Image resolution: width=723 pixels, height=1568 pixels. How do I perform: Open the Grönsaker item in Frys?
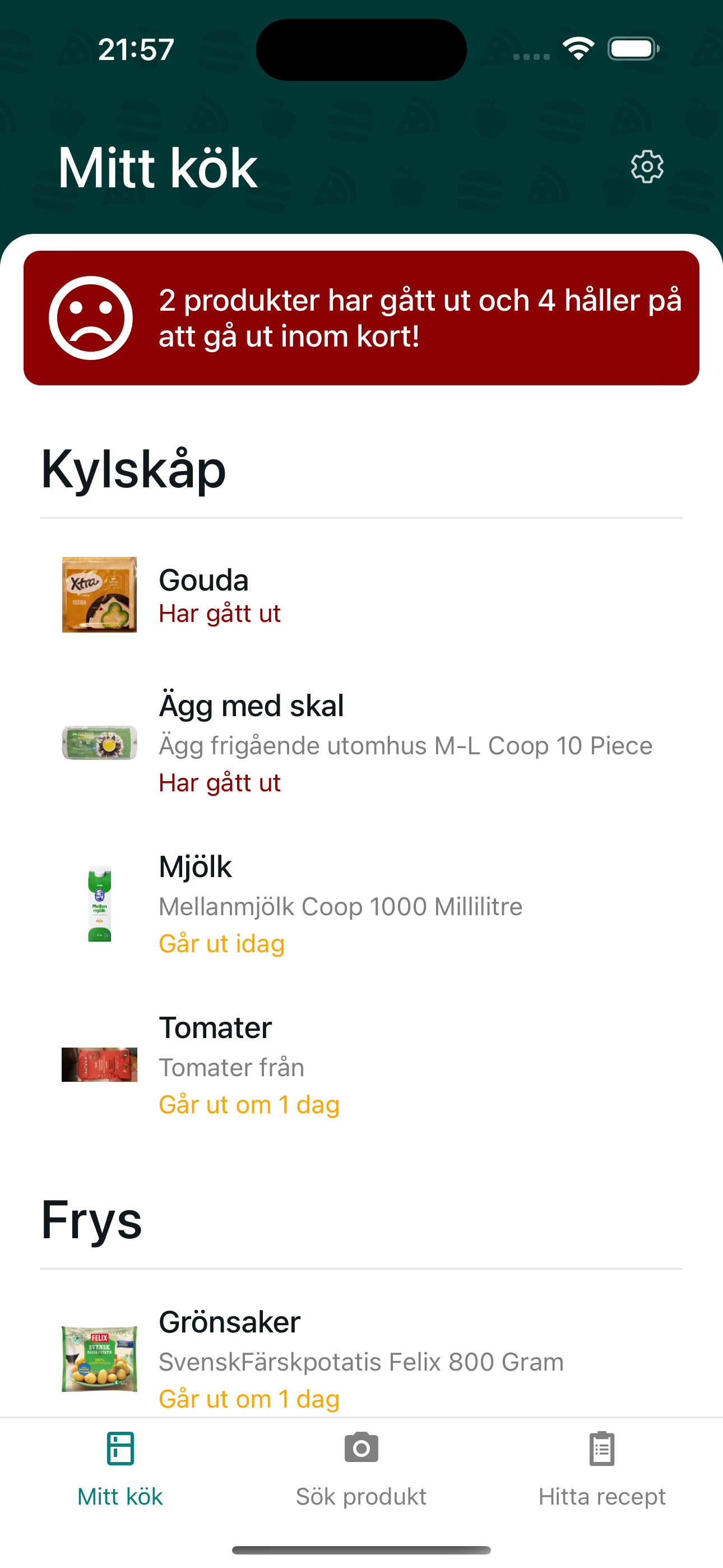pos(361,1359)
